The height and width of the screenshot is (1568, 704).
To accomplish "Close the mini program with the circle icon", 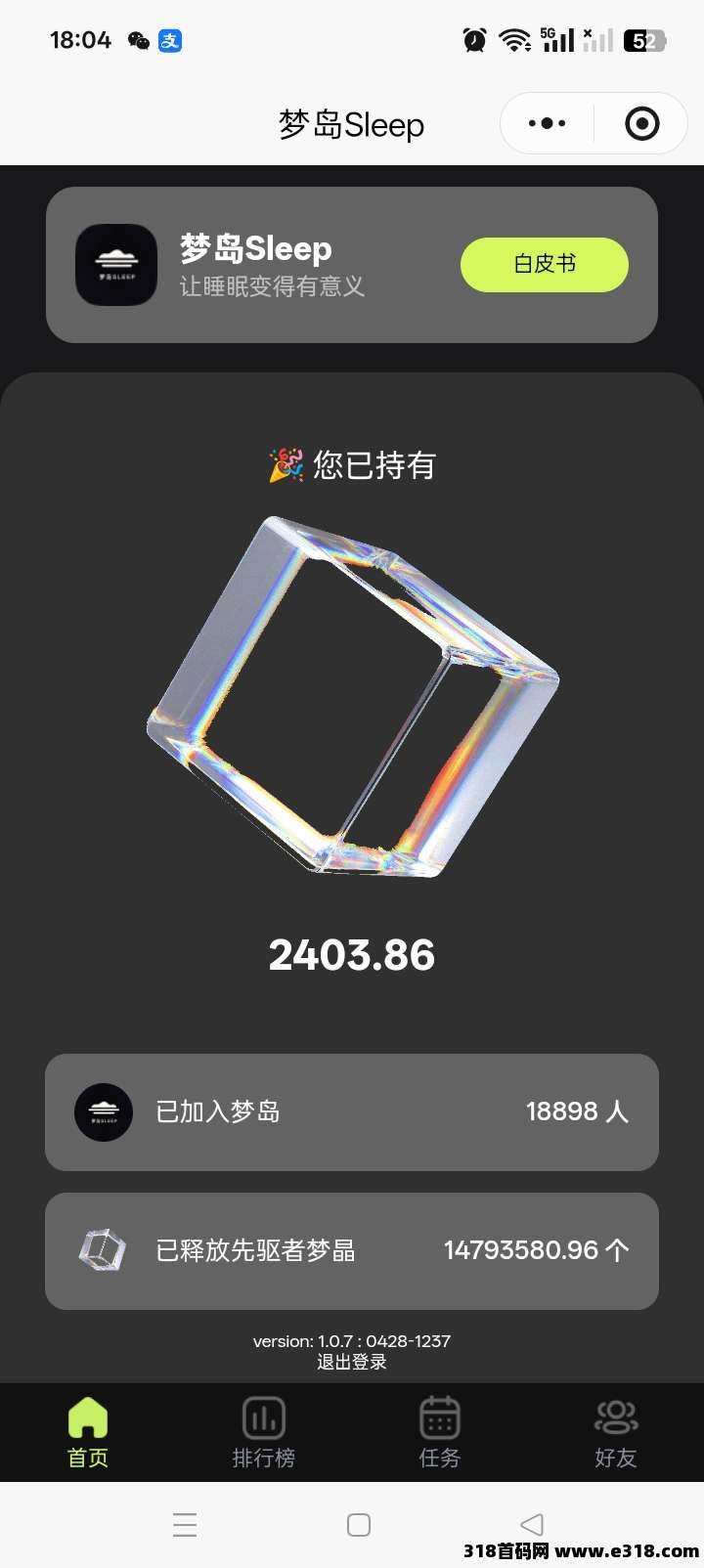I will pyautogui.click(x=642, y=123).
